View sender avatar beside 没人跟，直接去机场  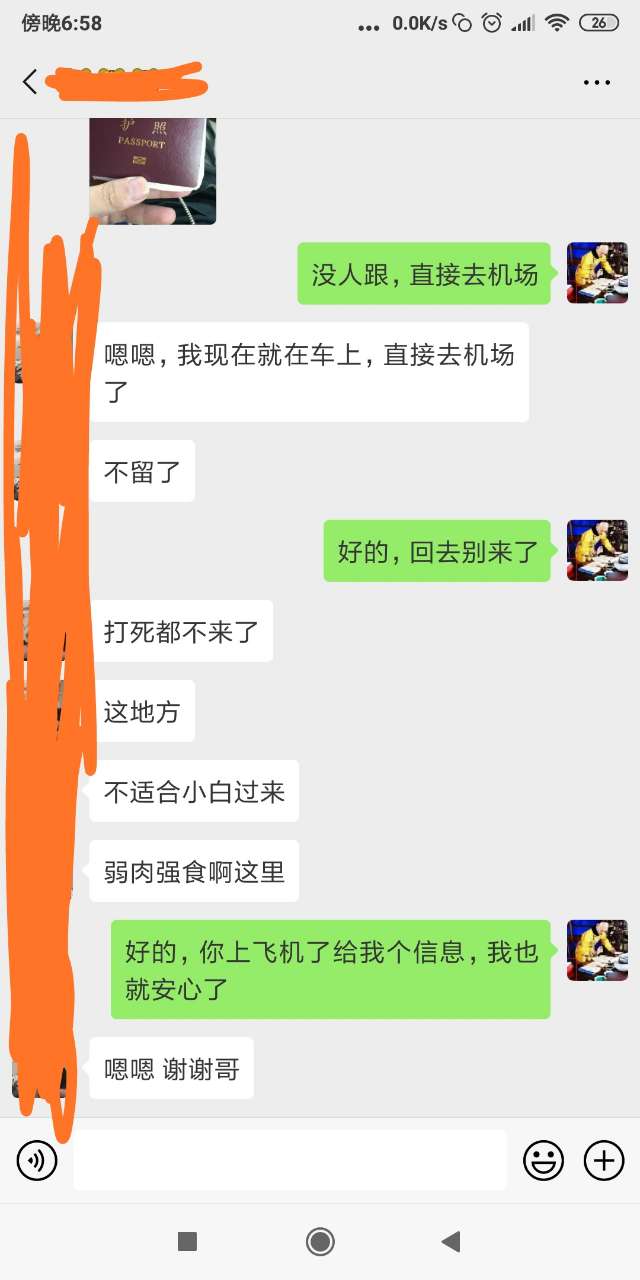(x=597, y=273)
